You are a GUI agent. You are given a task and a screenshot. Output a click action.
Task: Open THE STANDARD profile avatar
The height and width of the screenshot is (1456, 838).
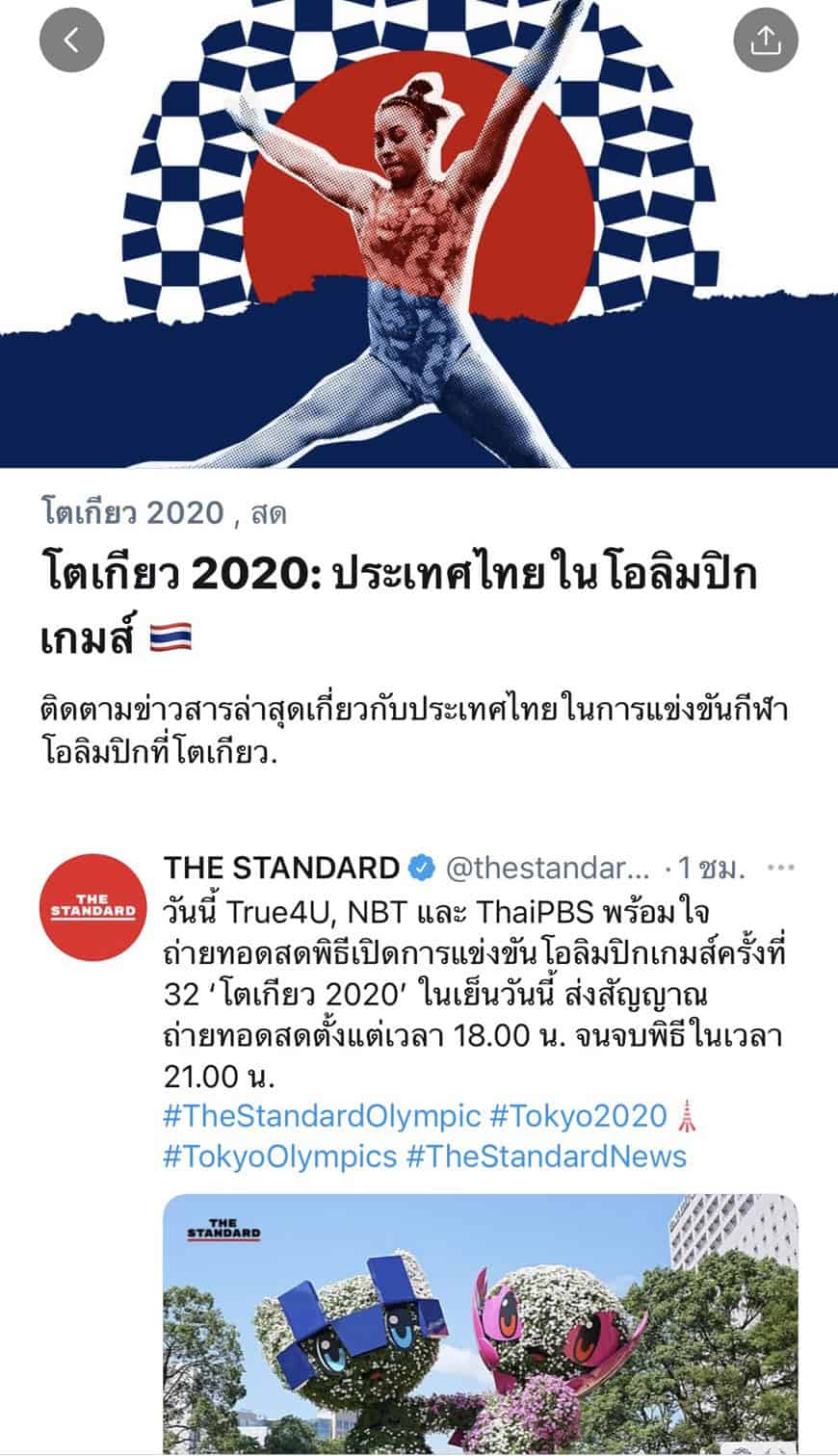tap(93, 907)
